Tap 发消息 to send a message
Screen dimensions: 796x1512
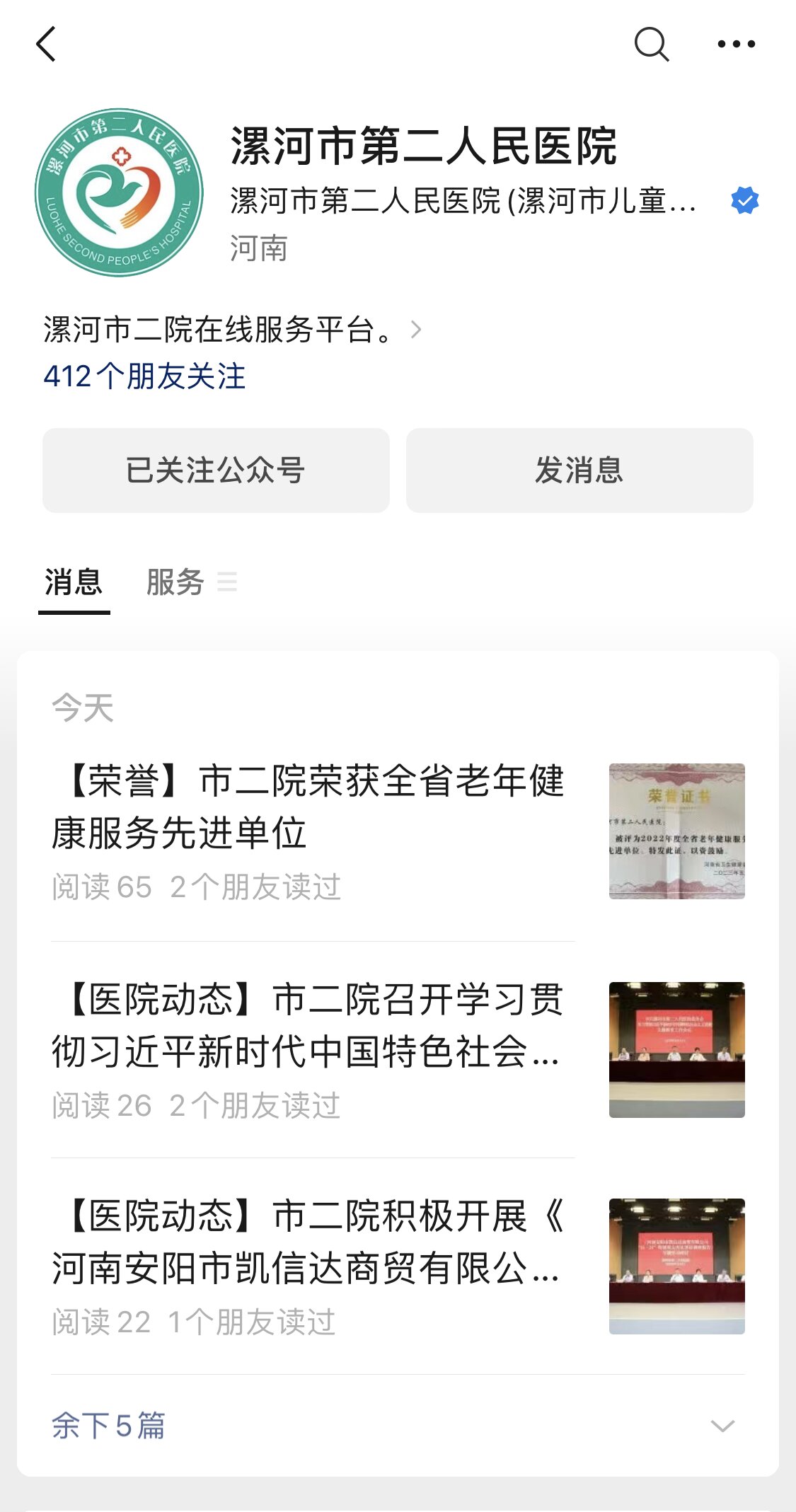pyautogui.click(x=579, y=471)
